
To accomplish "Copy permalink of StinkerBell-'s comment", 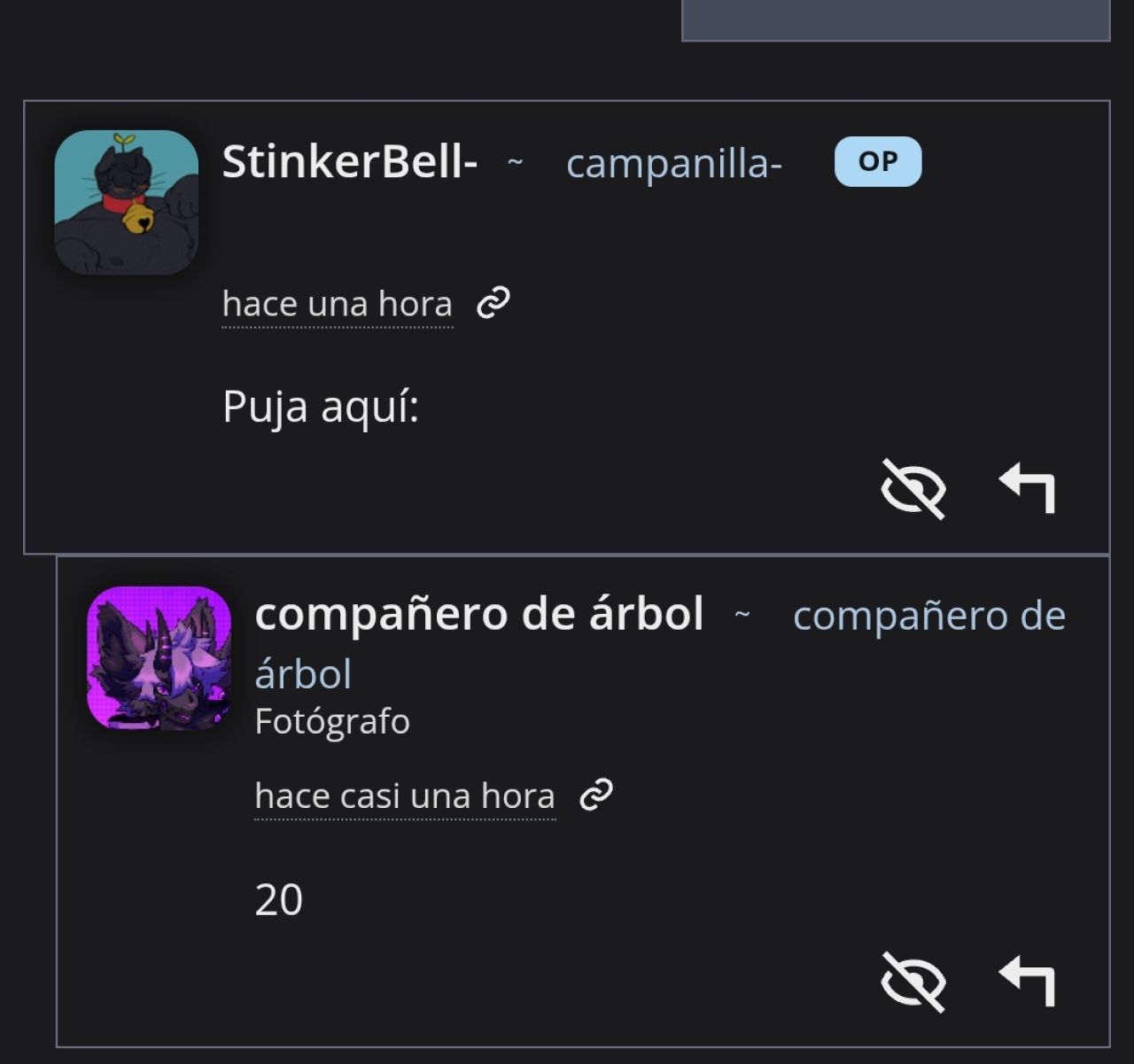I will [x=493, y=303].
